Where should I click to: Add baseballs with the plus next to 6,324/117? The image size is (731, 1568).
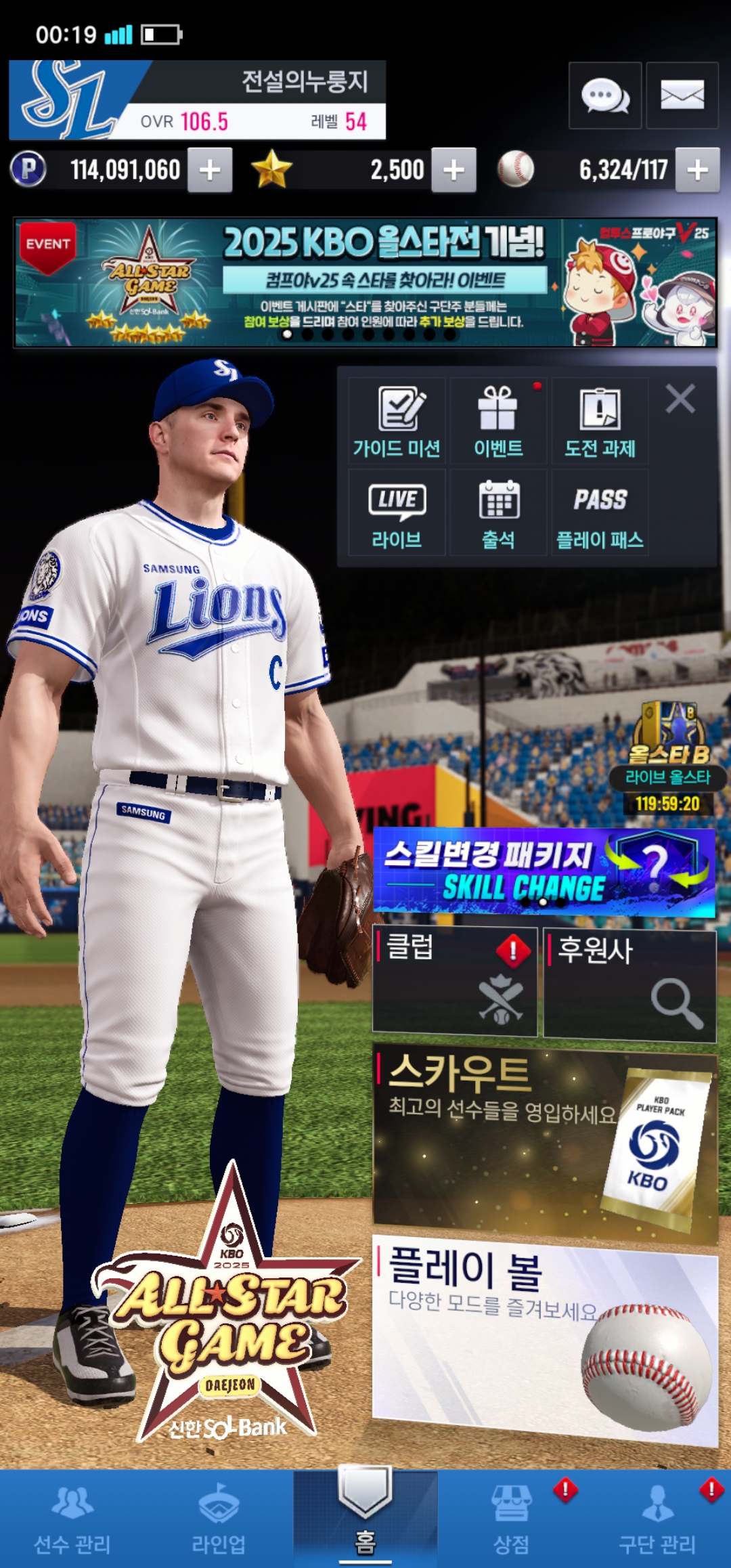[x=697, y=170]
